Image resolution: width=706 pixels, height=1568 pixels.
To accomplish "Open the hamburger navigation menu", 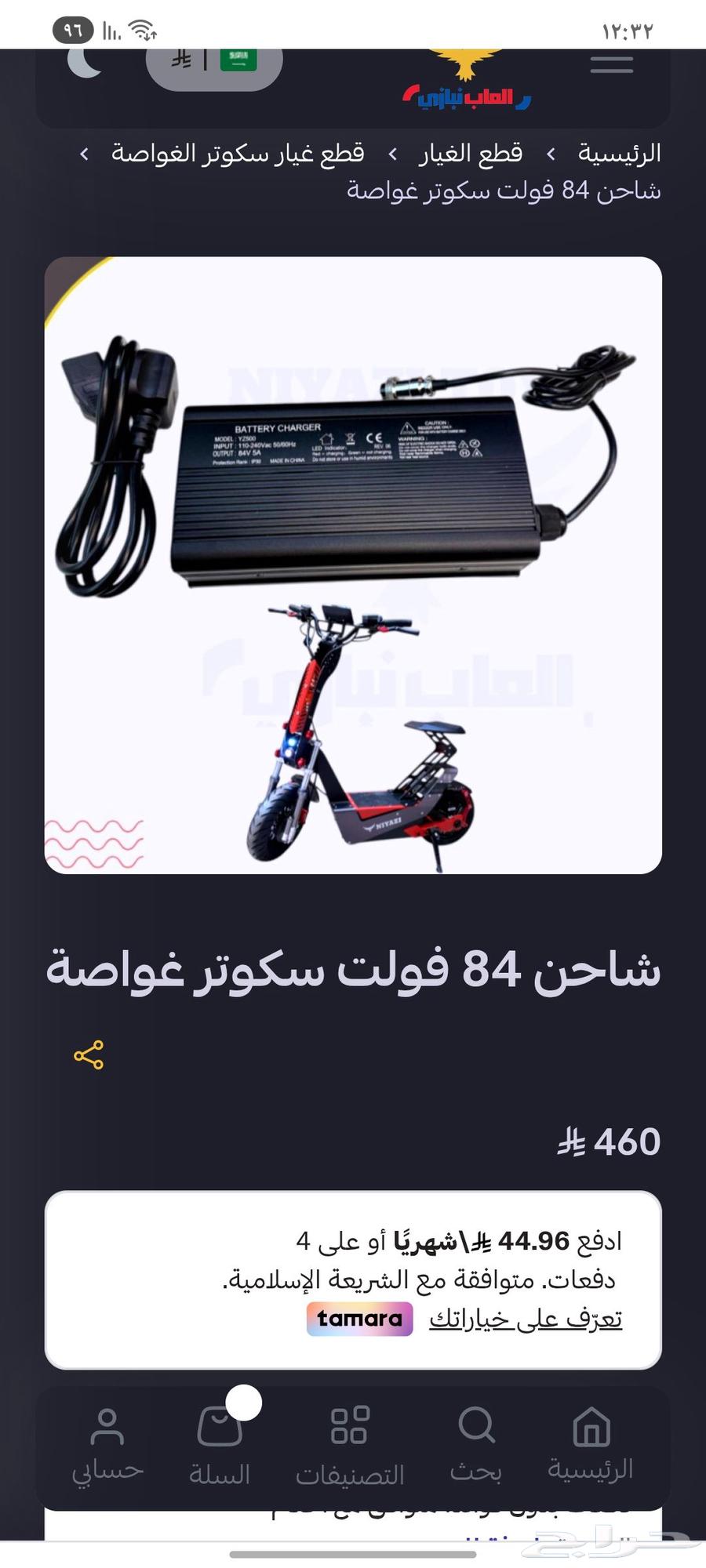I will pos(611,64).
